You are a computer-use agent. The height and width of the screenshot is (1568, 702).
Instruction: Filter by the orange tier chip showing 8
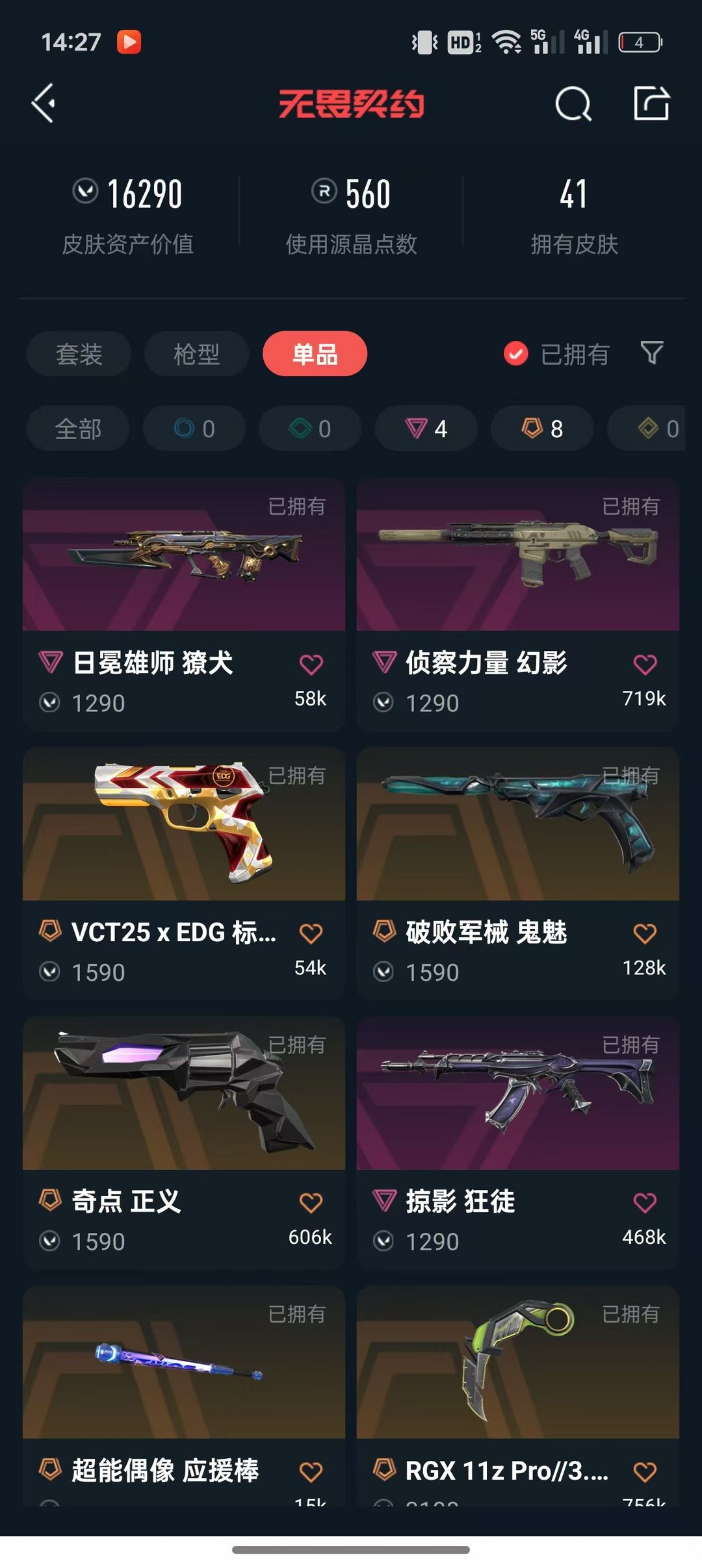click(x=542, y=429)
